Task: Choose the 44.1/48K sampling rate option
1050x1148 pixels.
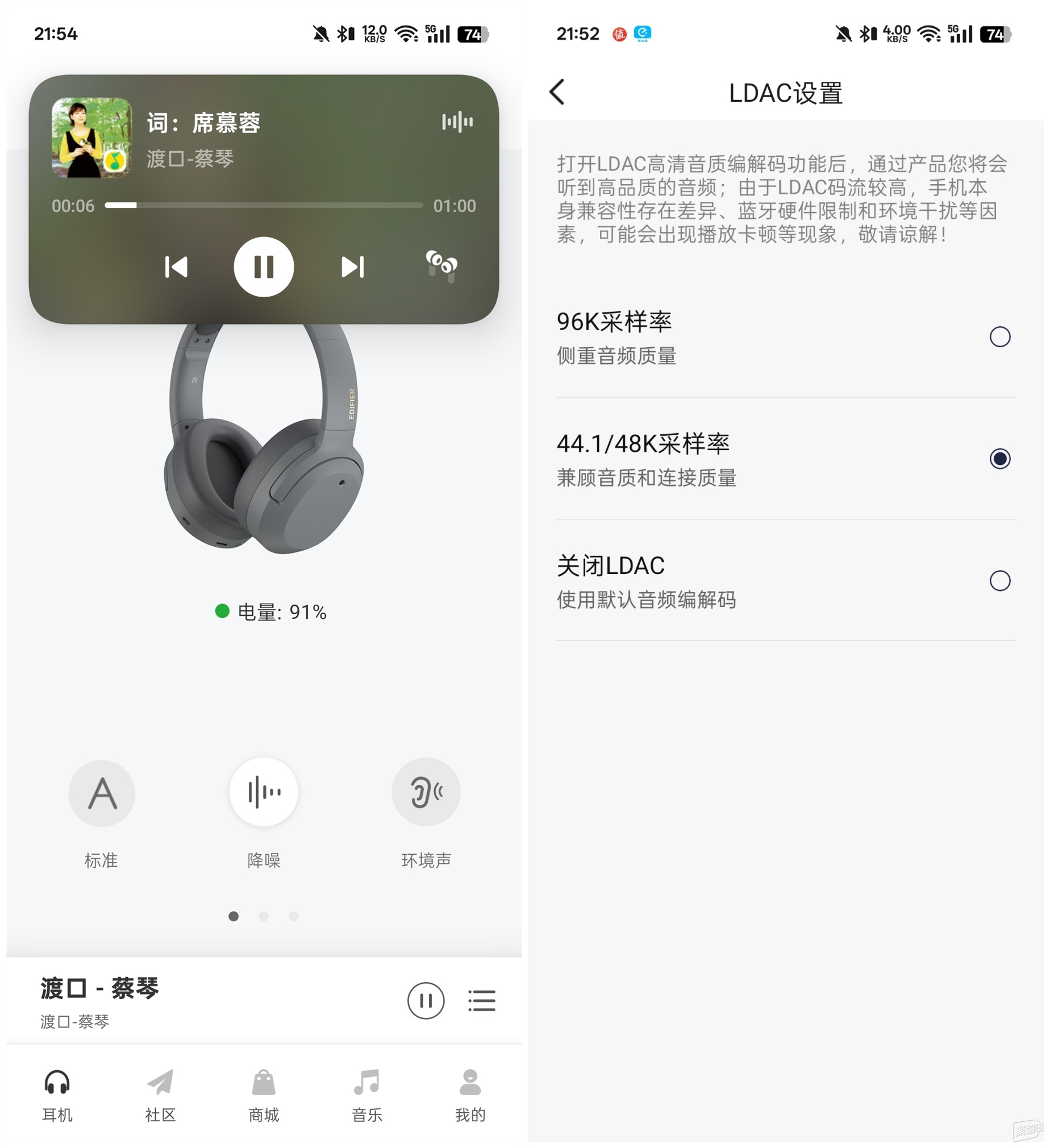Action: coord(999,459)
